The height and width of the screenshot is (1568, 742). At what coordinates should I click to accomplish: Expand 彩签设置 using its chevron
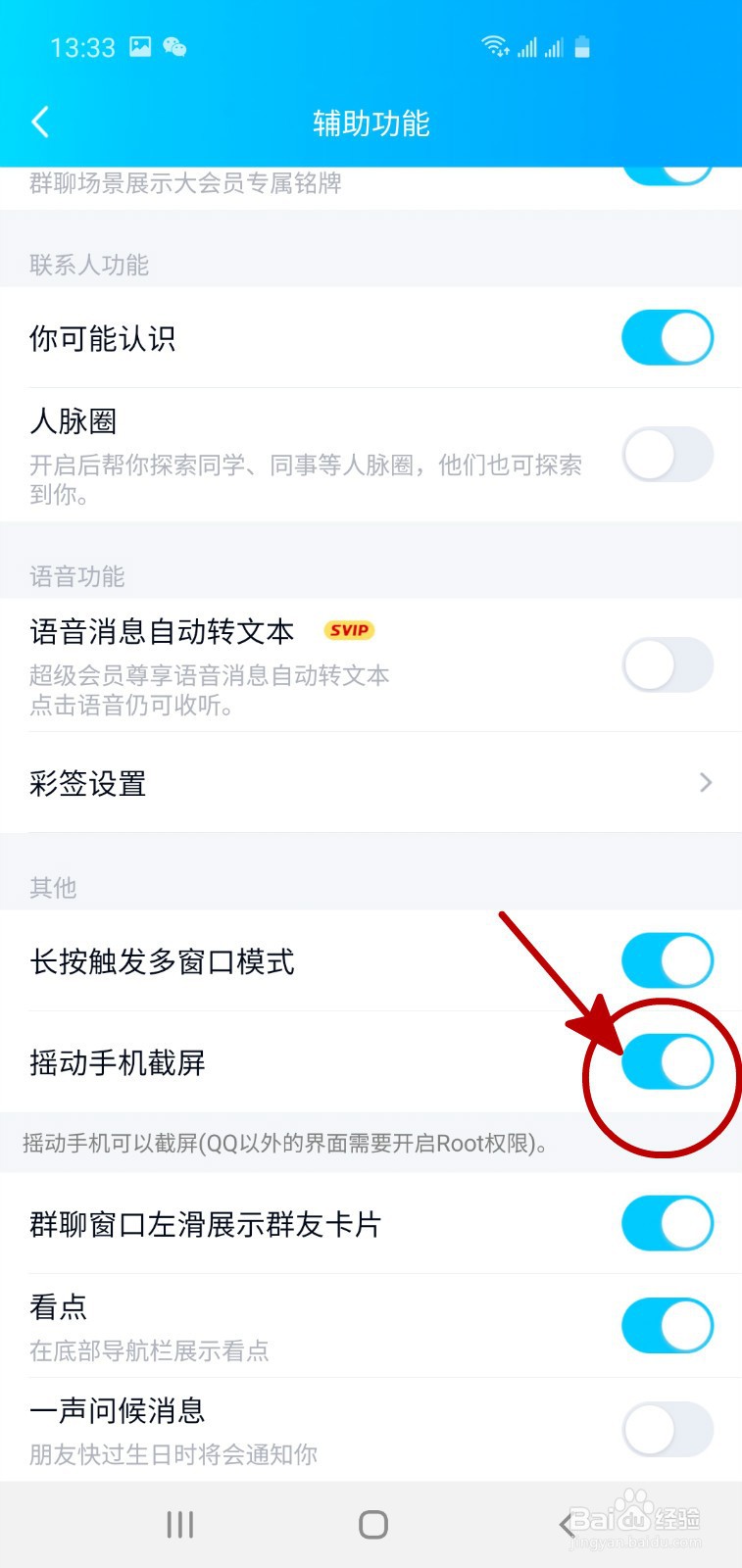(x=705, y=783)
